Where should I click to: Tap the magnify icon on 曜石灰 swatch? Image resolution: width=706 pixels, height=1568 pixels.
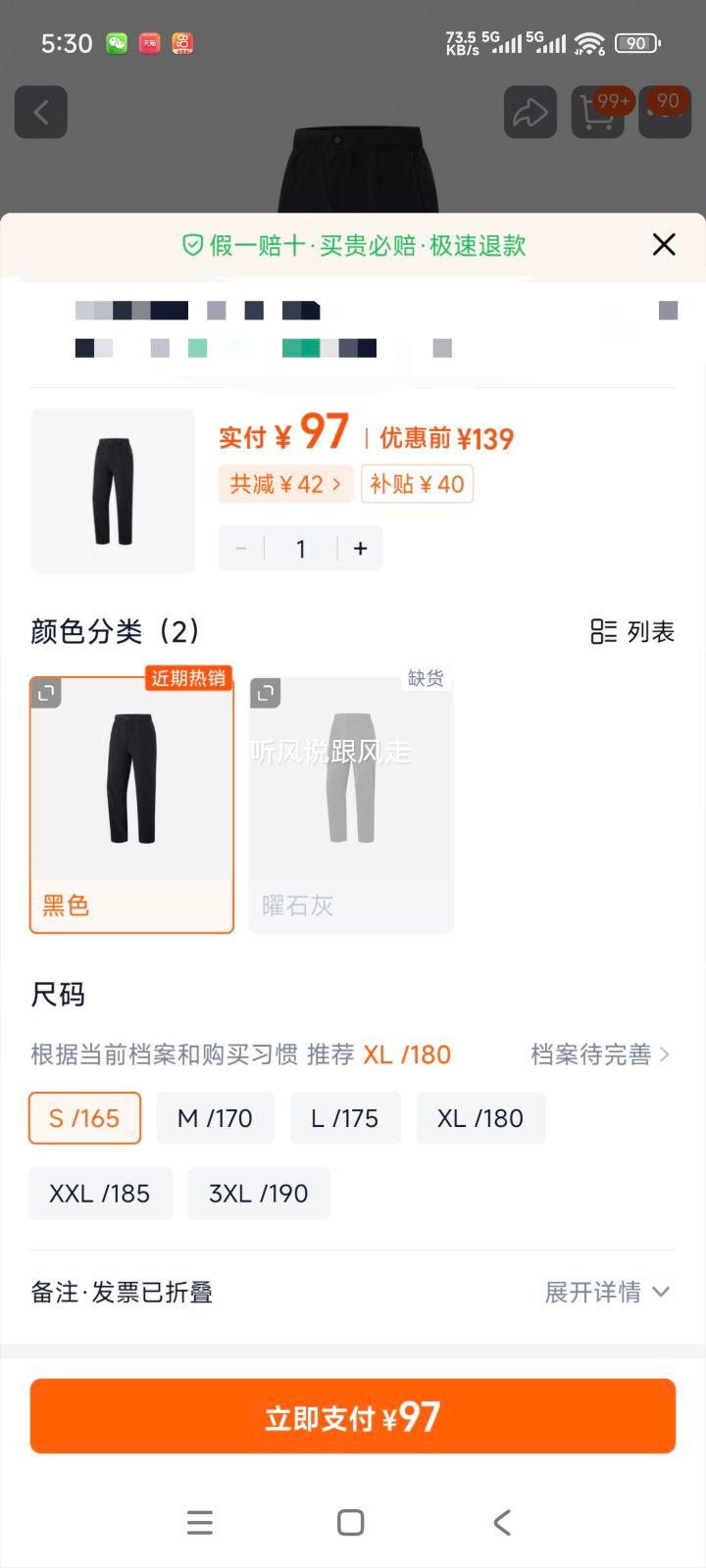pos(265,693)
